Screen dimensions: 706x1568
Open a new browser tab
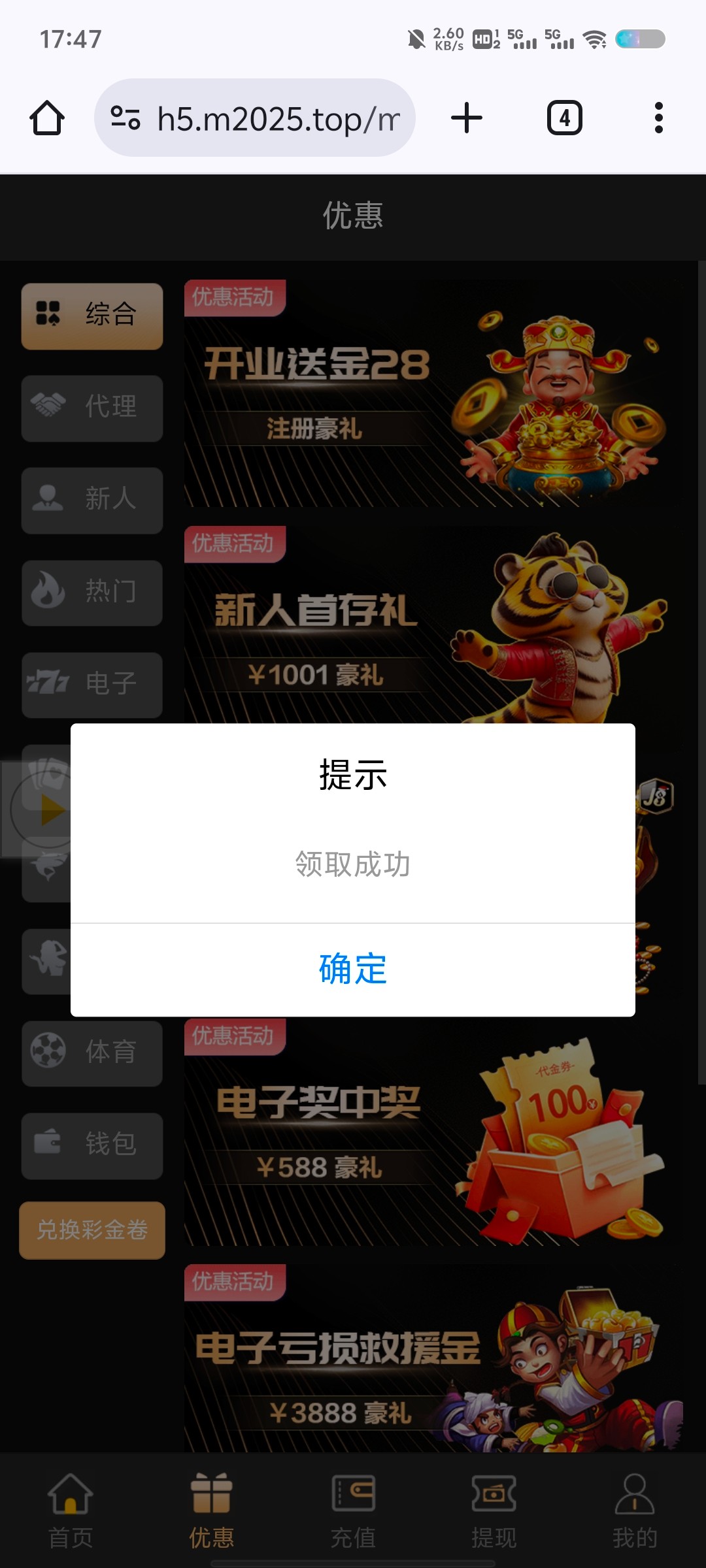(467, 118)
